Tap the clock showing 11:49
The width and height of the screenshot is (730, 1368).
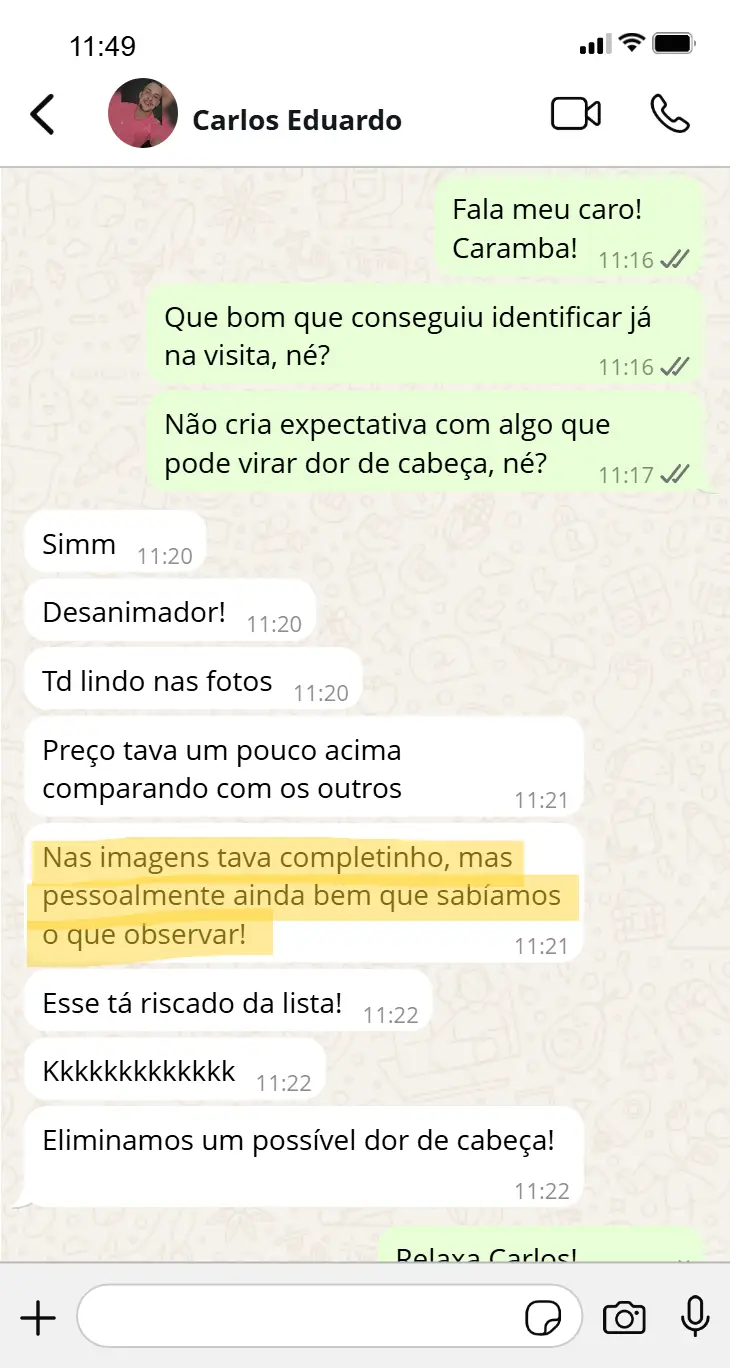pyautogui.click(x=104, y=44)
